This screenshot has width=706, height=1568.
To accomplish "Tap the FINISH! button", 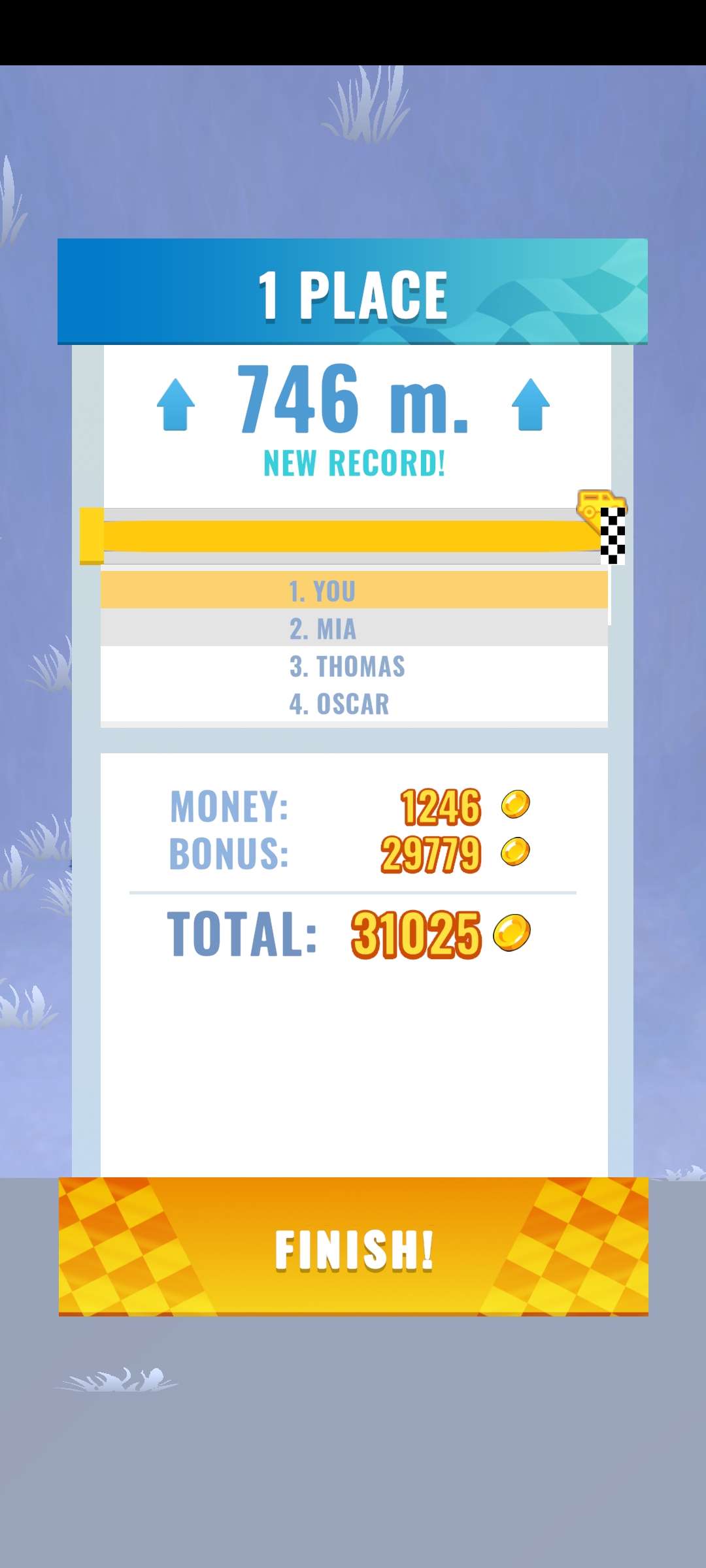I will pos(353,1247).
